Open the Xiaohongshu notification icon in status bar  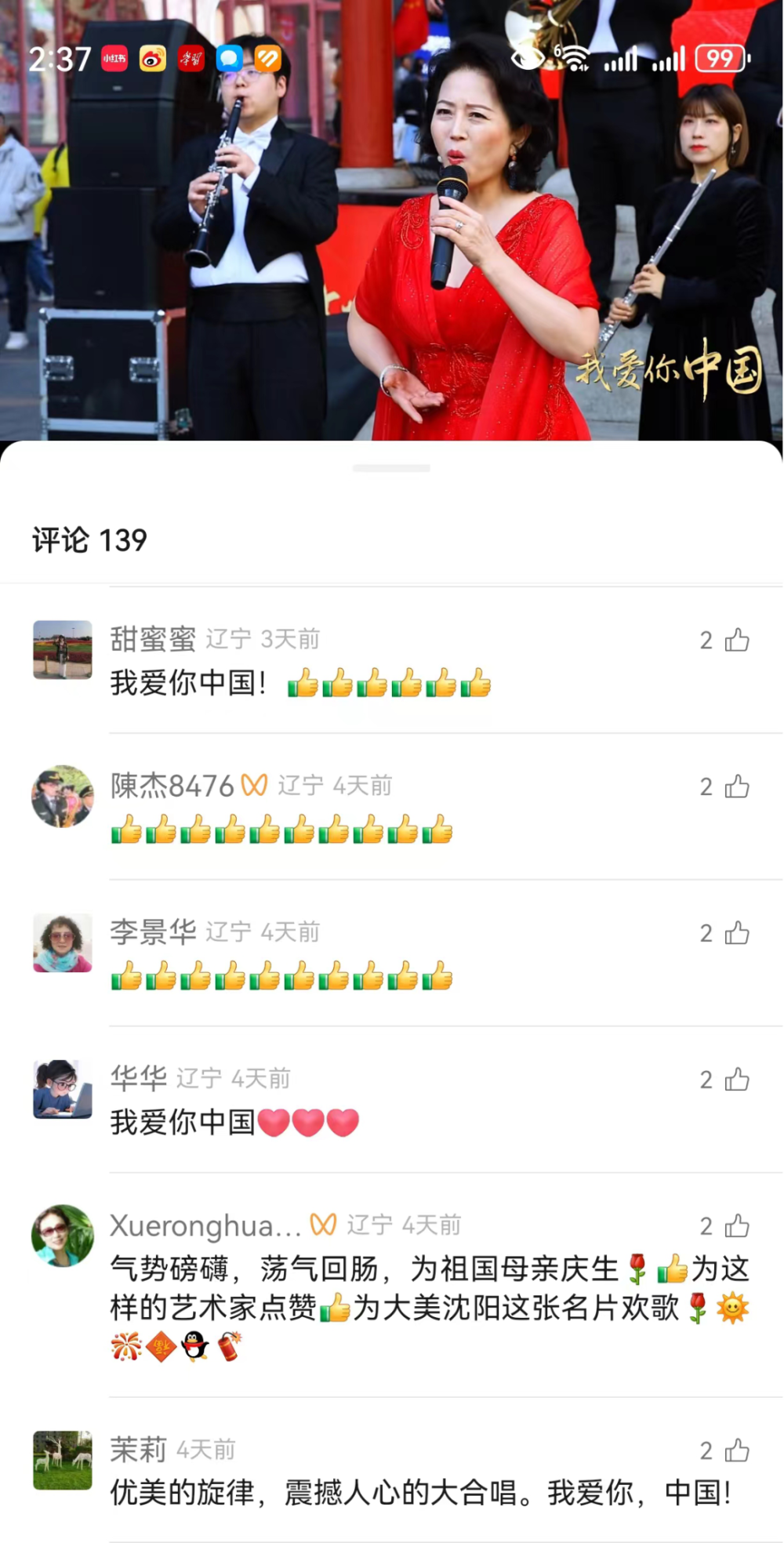pyautogui.click(x=114, y=59)
